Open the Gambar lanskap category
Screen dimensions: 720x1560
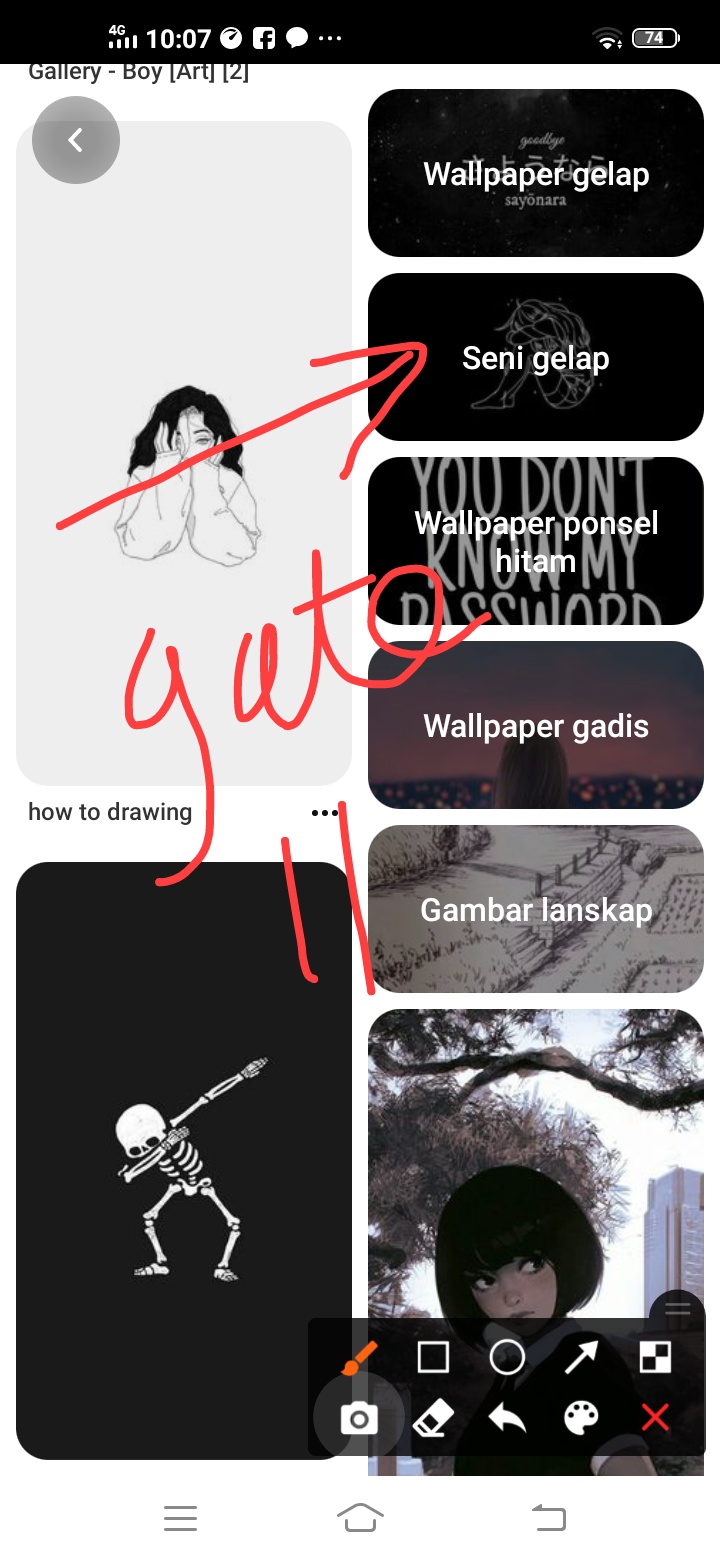536,909
